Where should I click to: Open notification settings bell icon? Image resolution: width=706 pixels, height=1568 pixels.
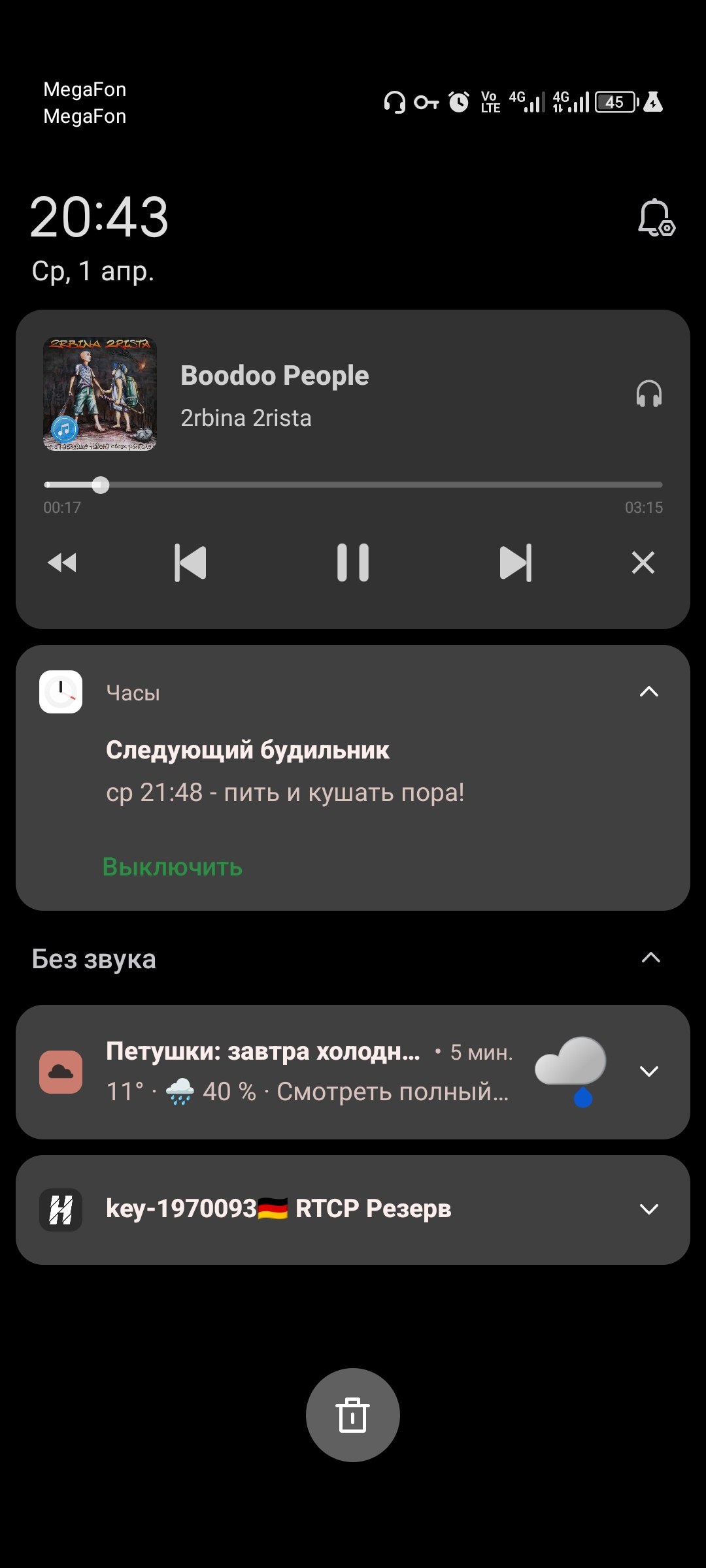tap(656, 218)
